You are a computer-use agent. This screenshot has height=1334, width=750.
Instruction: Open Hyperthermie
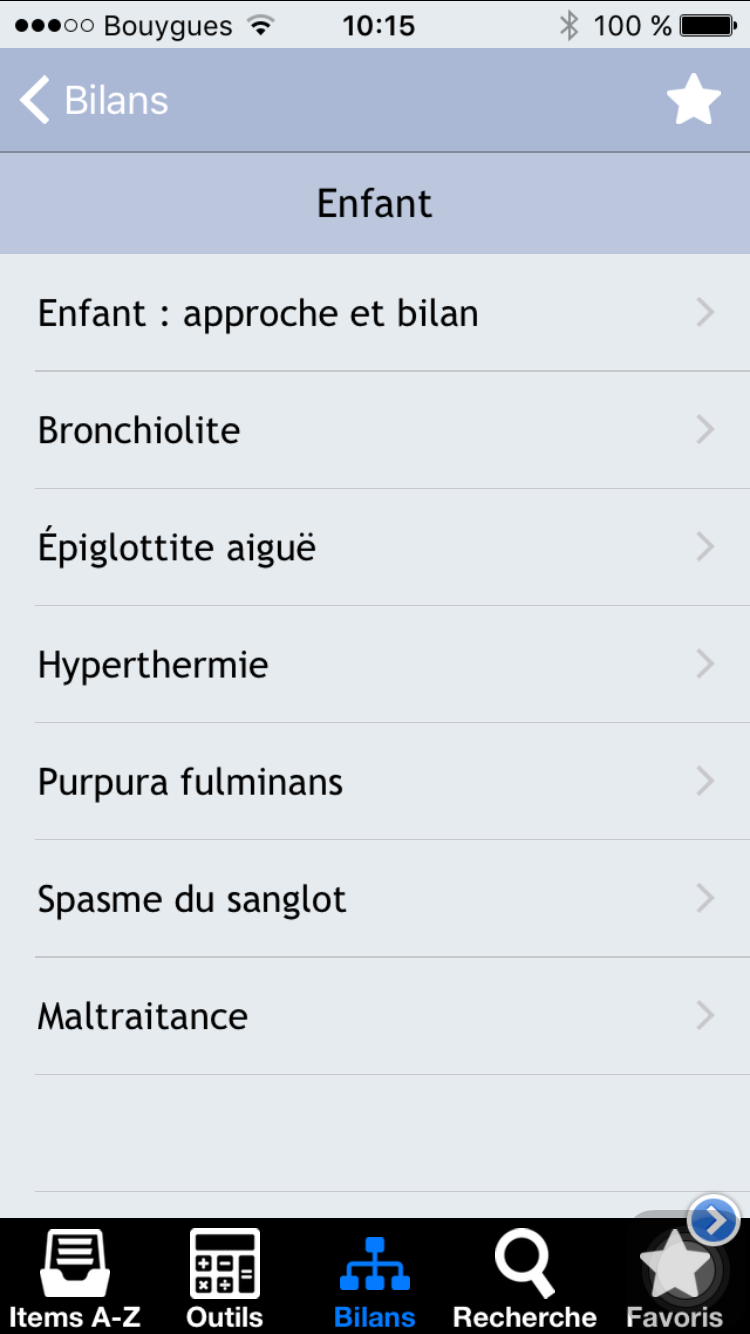[375, 664]
